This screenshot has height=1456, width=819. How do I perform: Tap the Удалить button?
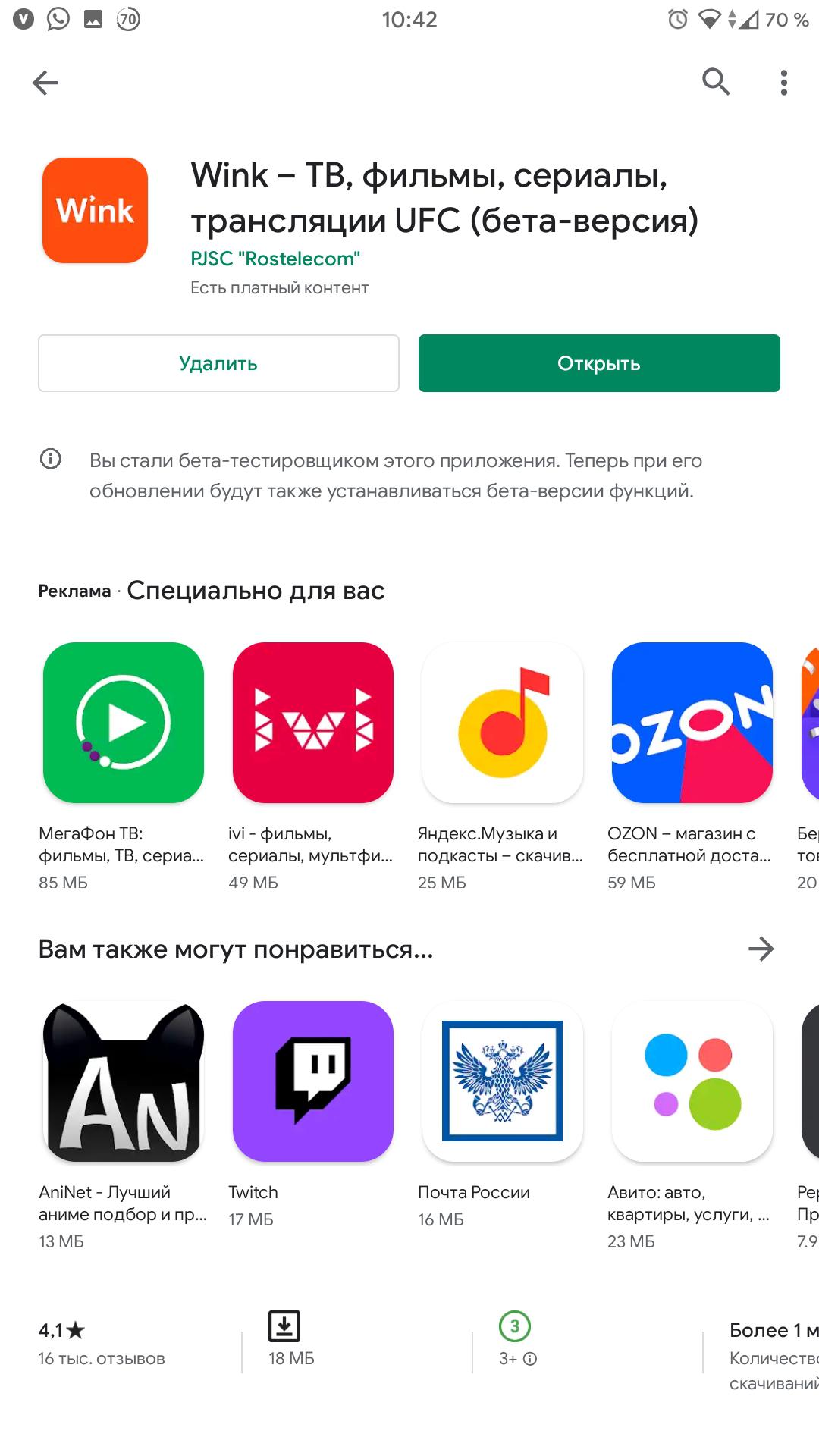(218, 363)
